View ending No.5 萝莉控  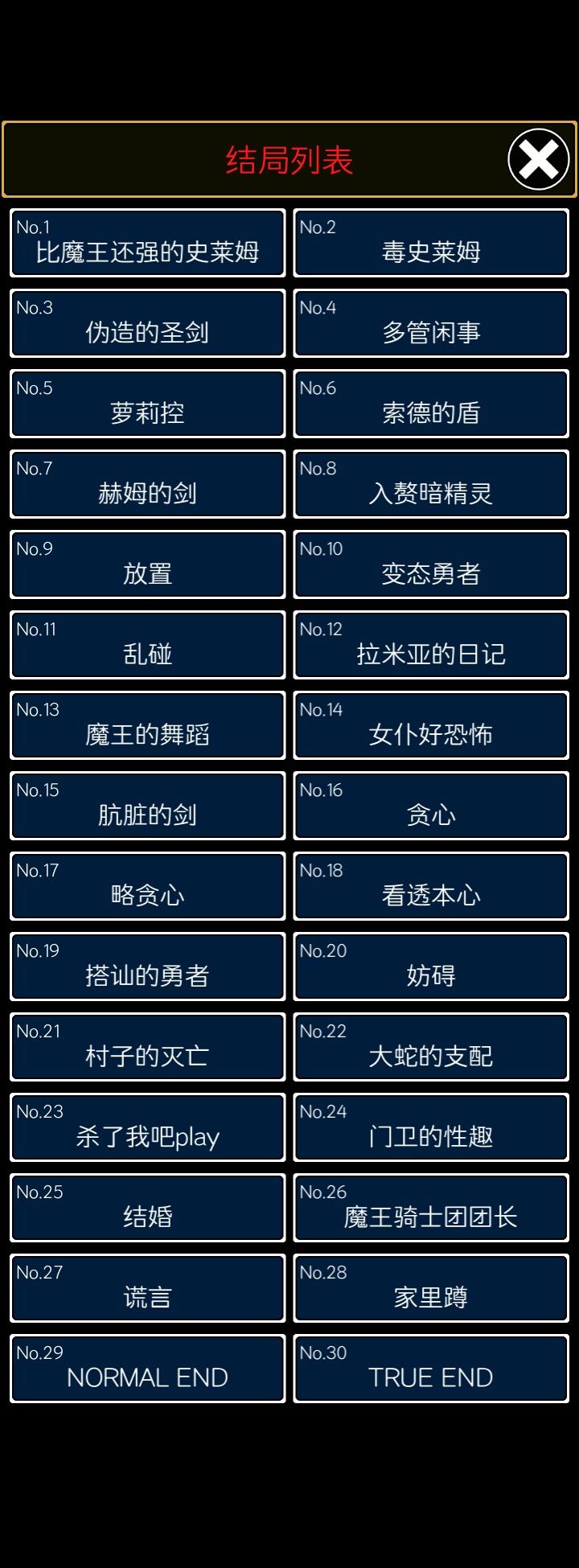tap(147, 404)
